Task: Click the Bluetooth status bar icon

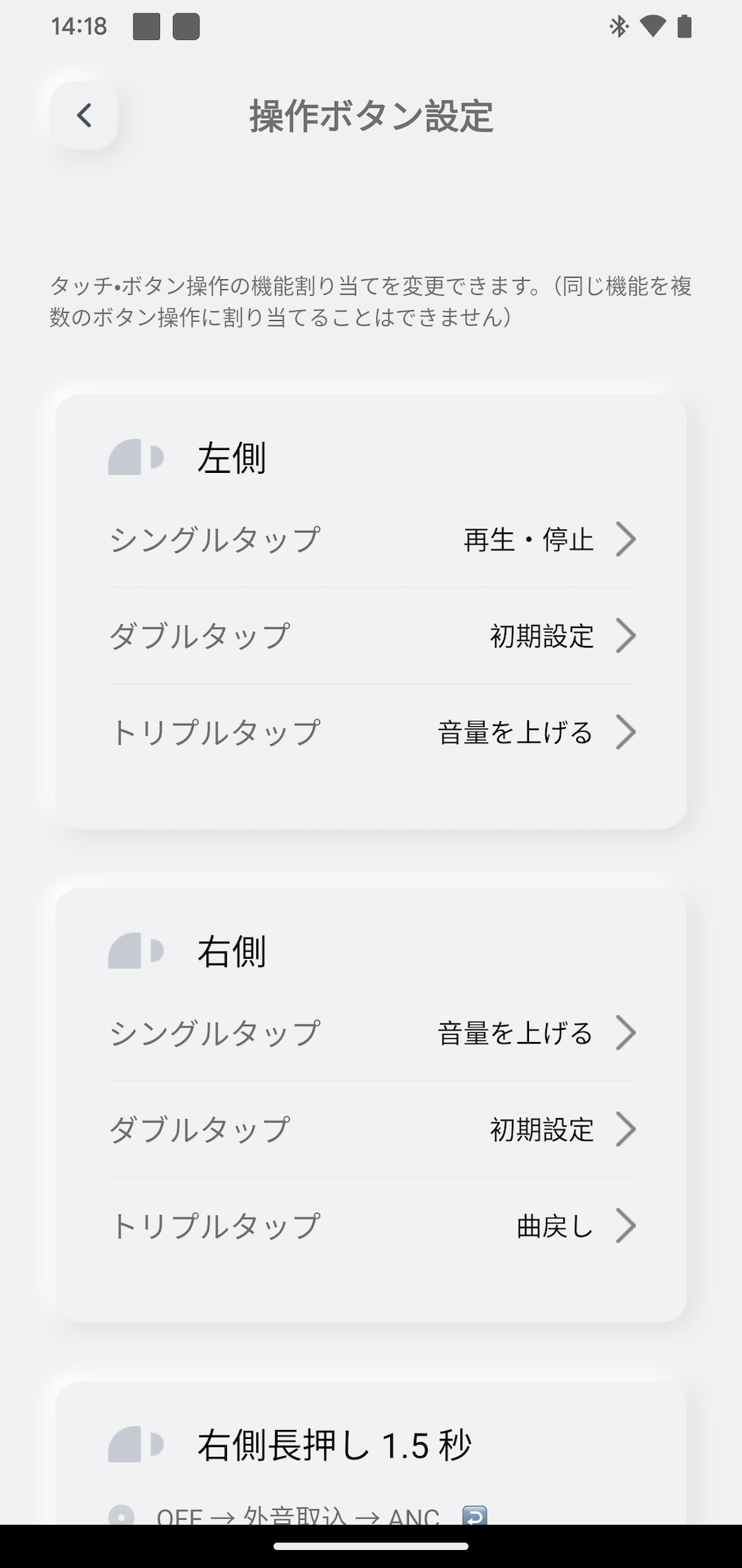Action: click(619, 26)
